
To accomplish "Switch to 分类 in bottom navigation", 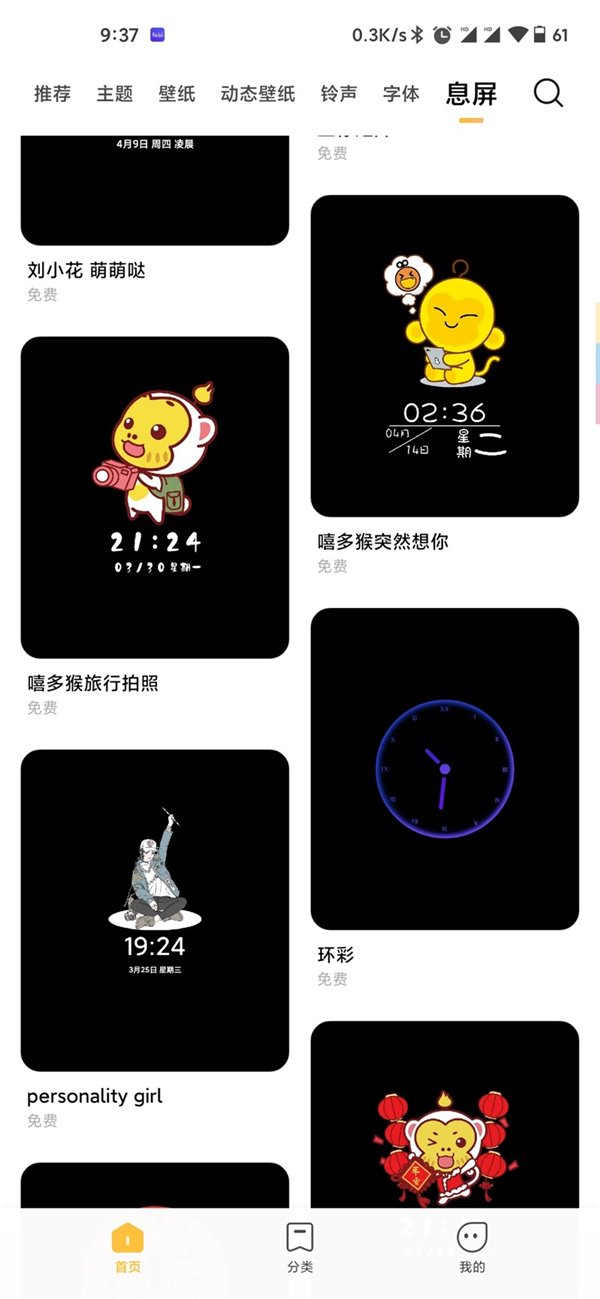I will pos(300,1246).
